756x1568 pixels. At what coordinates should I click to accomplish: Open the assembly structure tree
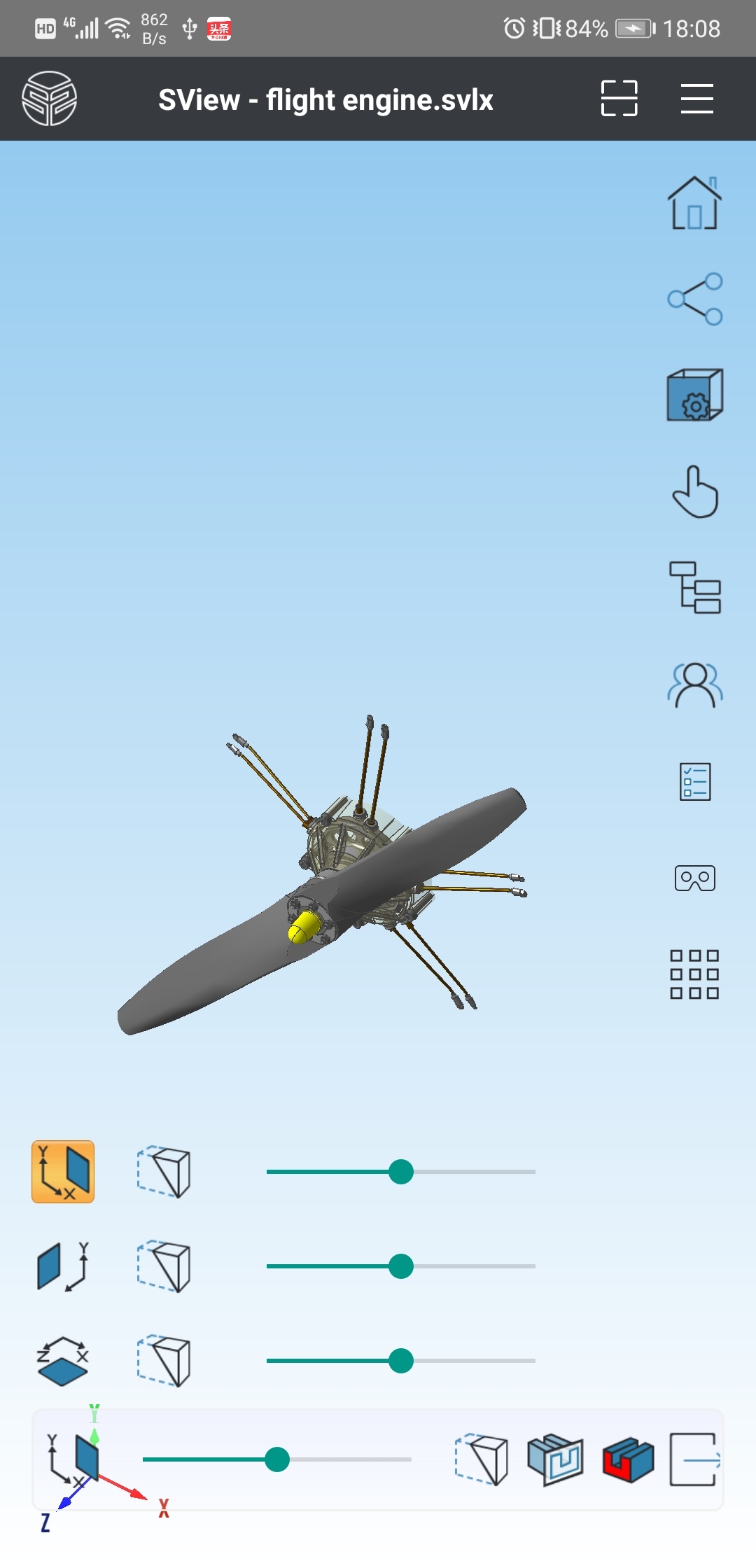694,587
